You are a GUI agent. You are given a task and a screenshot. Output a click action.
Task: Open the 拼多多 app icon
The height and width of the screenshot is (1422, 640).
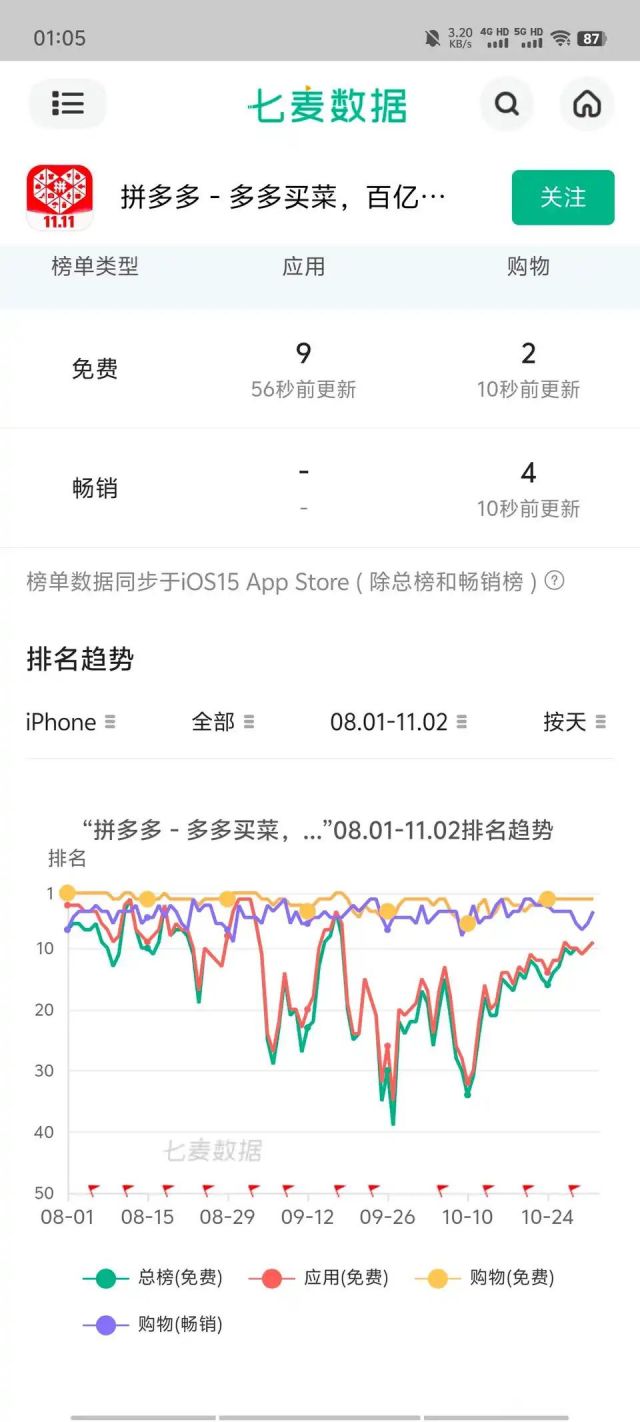pyautogui.click(x=59, y=198)
